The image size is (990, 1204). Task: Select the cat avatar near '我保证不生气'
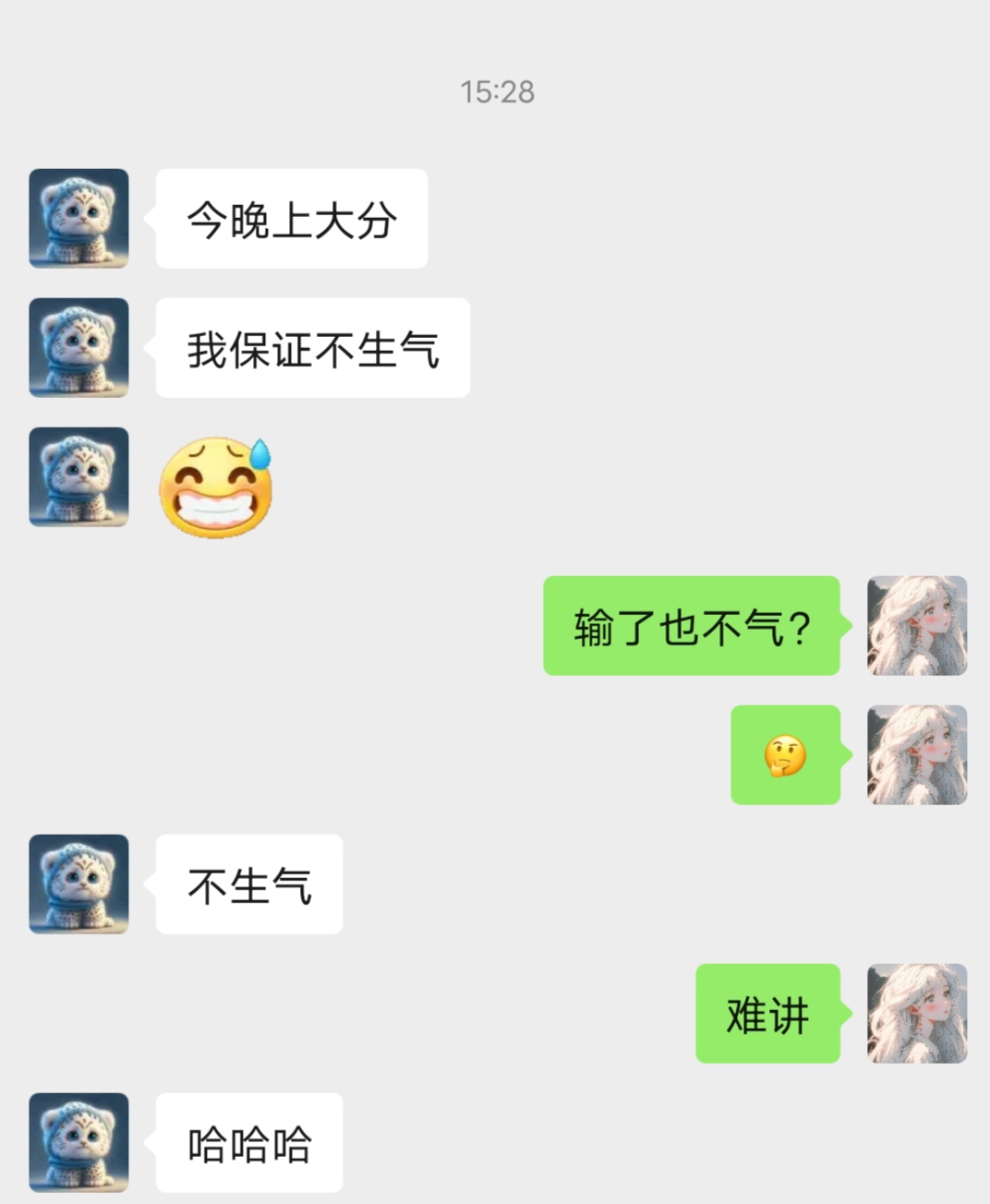tap(78, 347)
